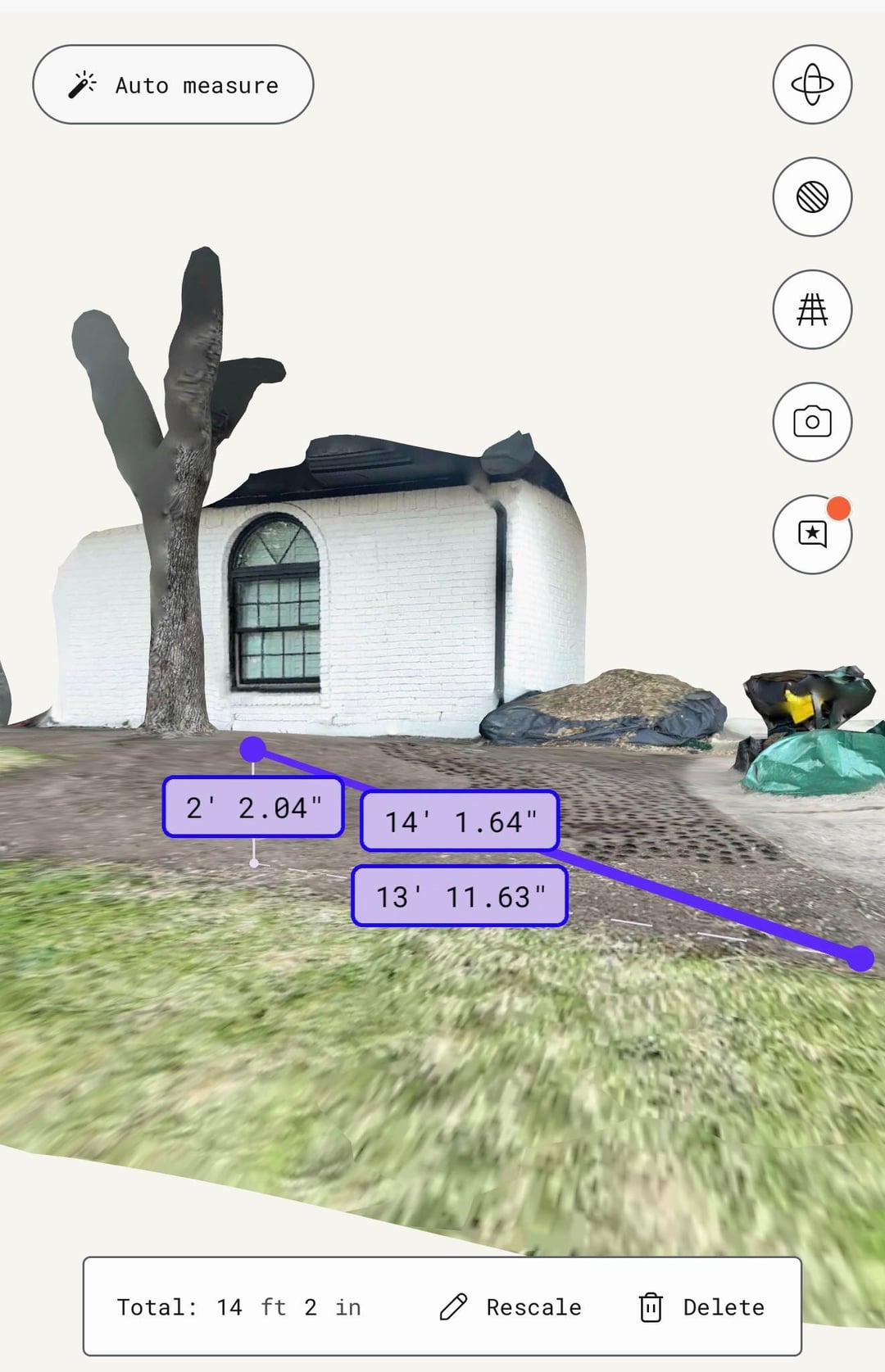Select the 13' 11.63" distance label

coord(460,896)
